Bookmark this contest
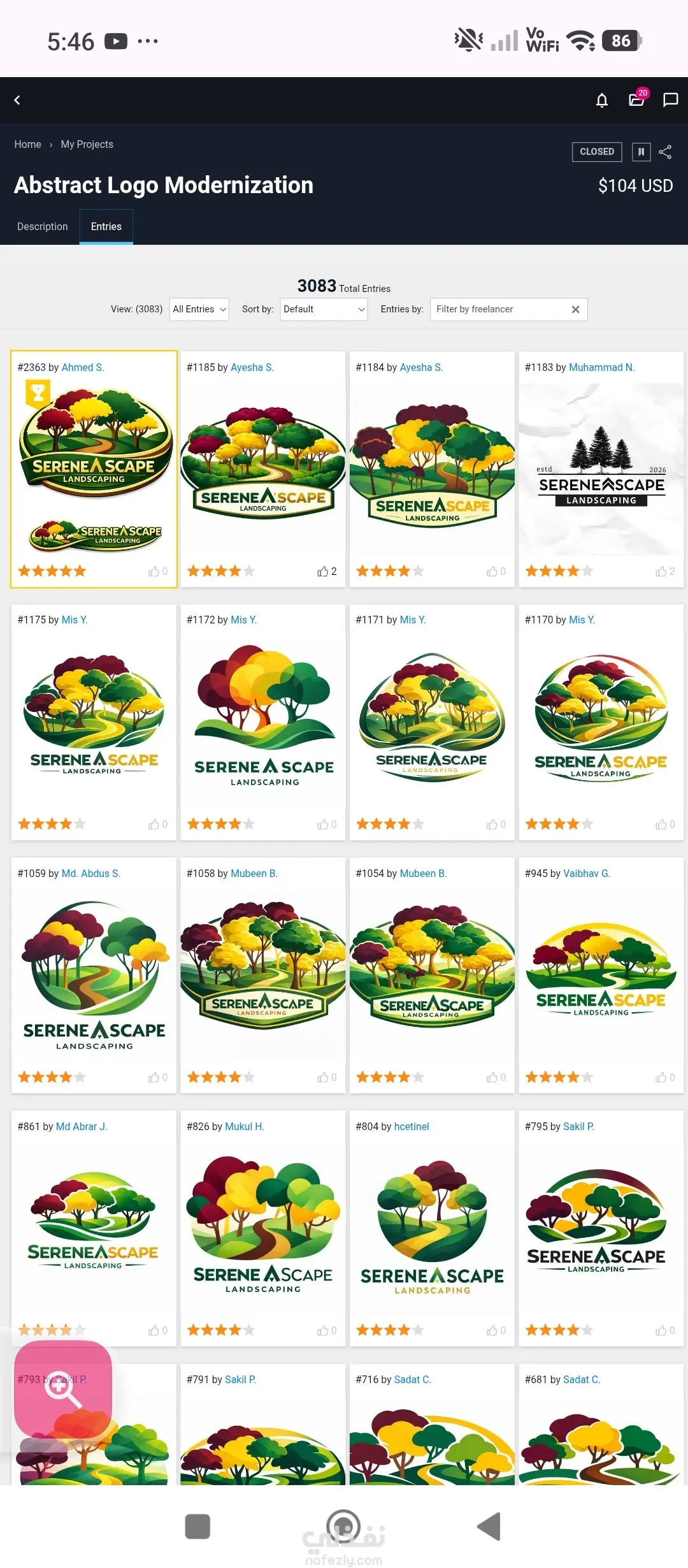 click(x=641, y=152)
